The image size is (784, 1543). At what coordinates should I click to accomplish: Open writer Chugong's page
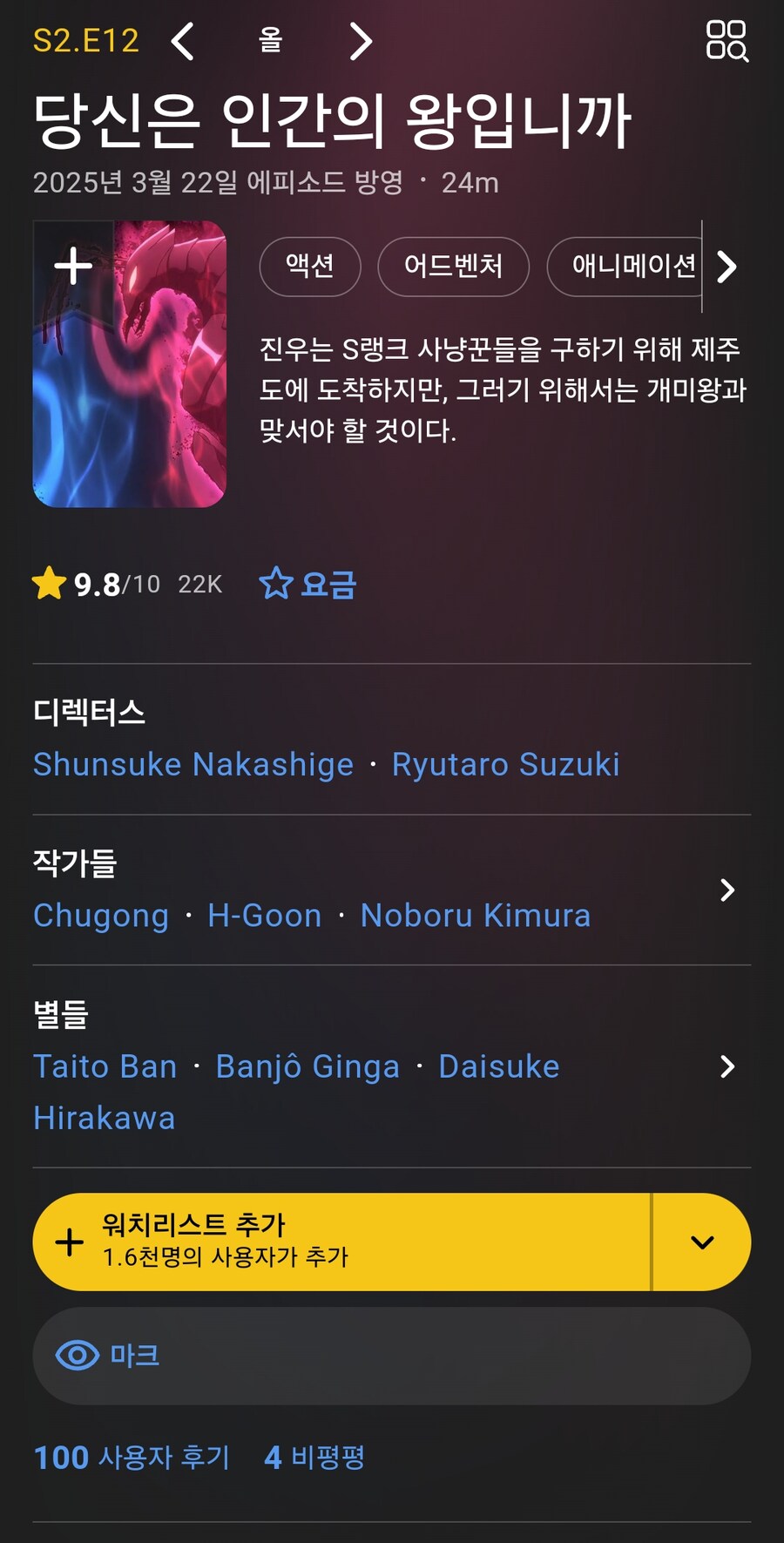101,915
